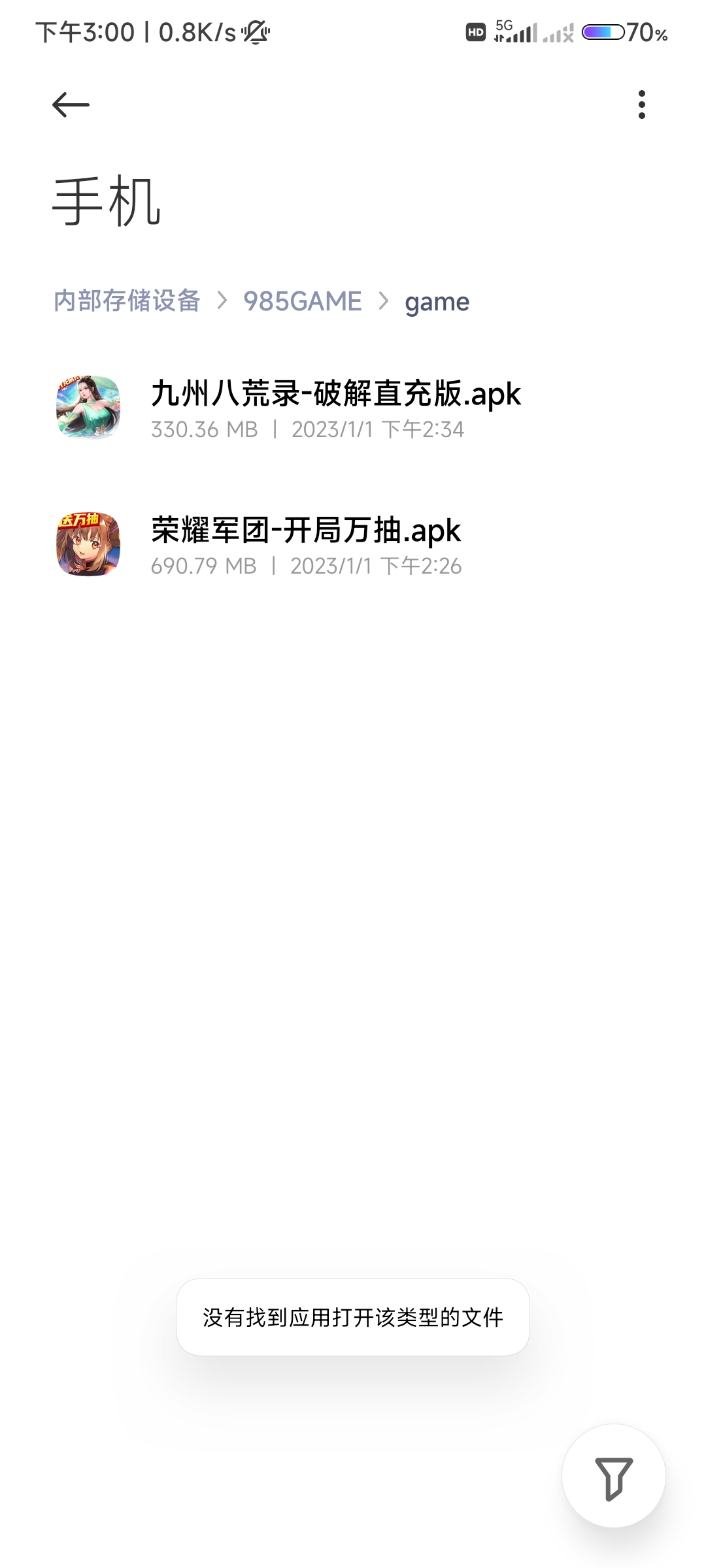706x1568 pixels.
Task: Go to the 内部存储设备 breadcrumb
Action: pyautogui.click(x=127, y=301)
